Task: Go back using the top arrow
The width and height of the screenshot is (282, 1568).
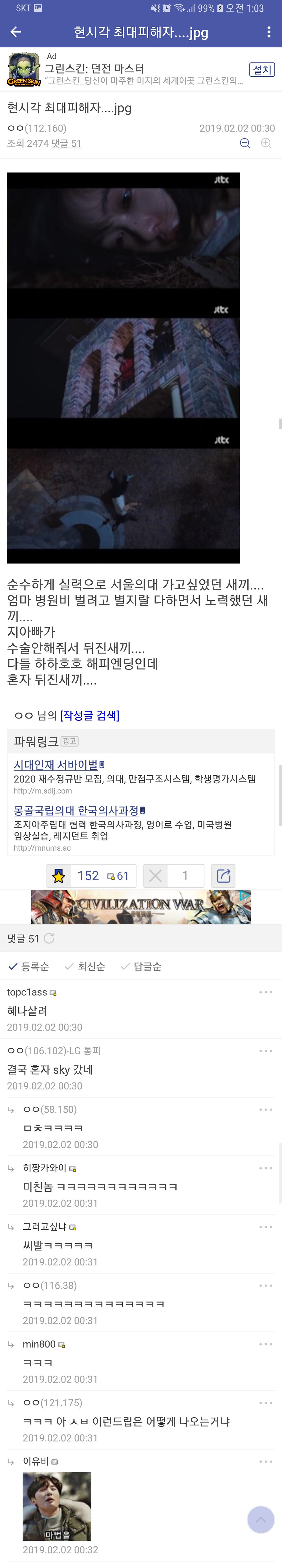Action: 16,32
